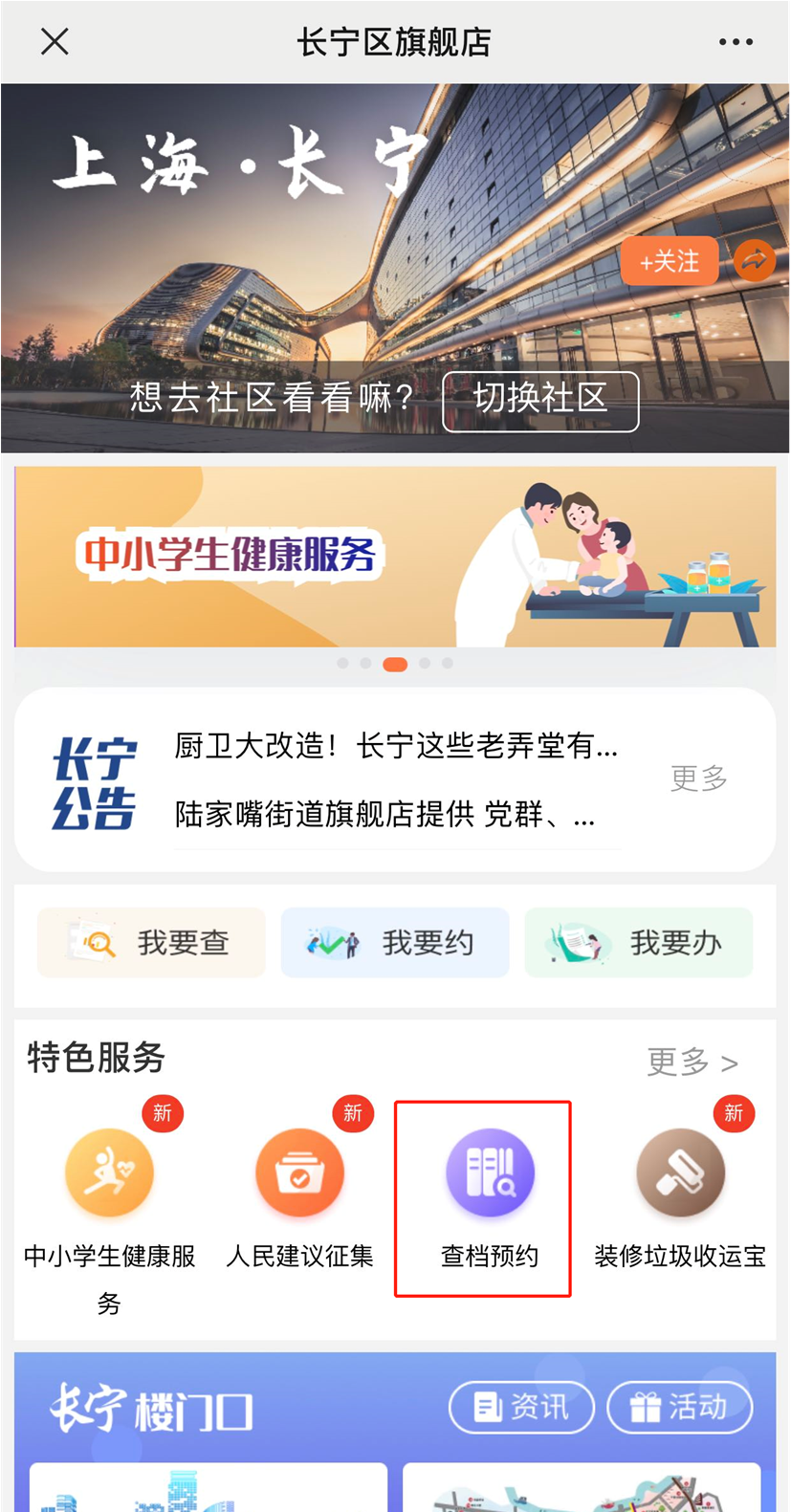See more 特色服务
This screenshot has height=1512, width=791.
coord(692,1062)
